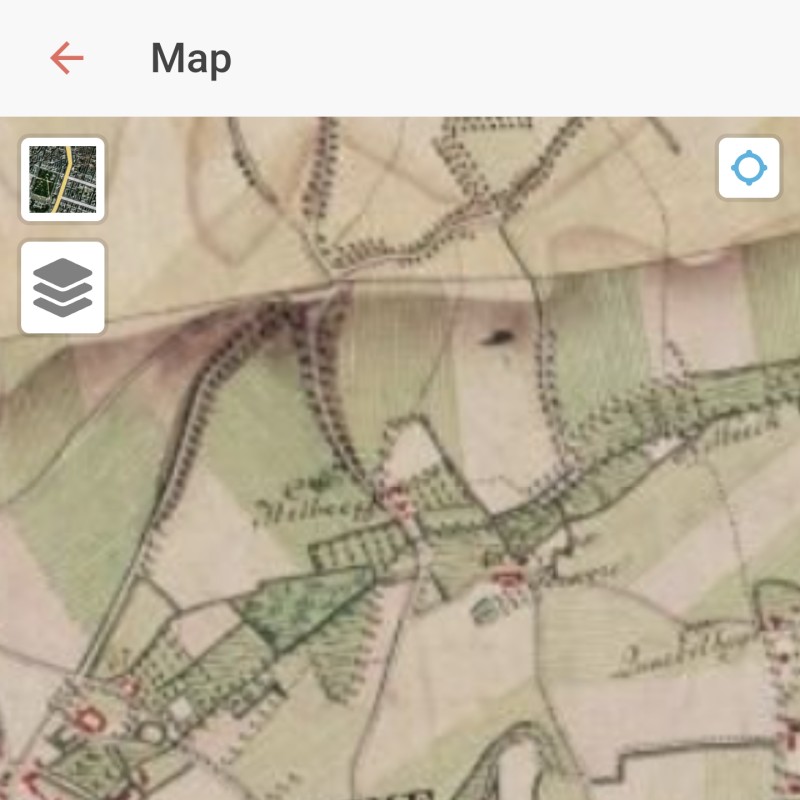The height and width of the screenshot is (800, 800).
Task: Center map on my current location
Action: pos(748,168)
